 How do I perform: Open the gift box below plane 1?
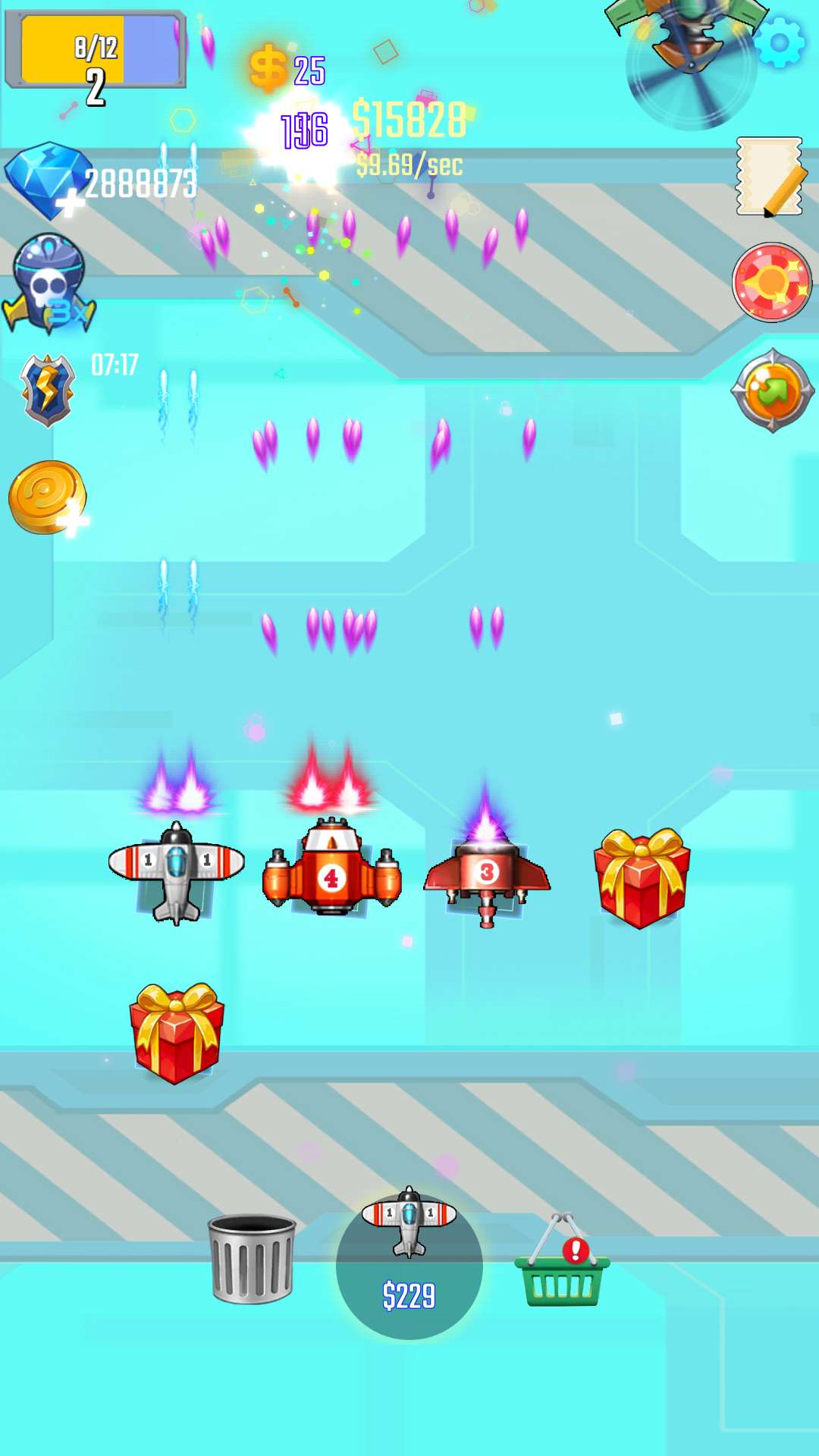177,1033
